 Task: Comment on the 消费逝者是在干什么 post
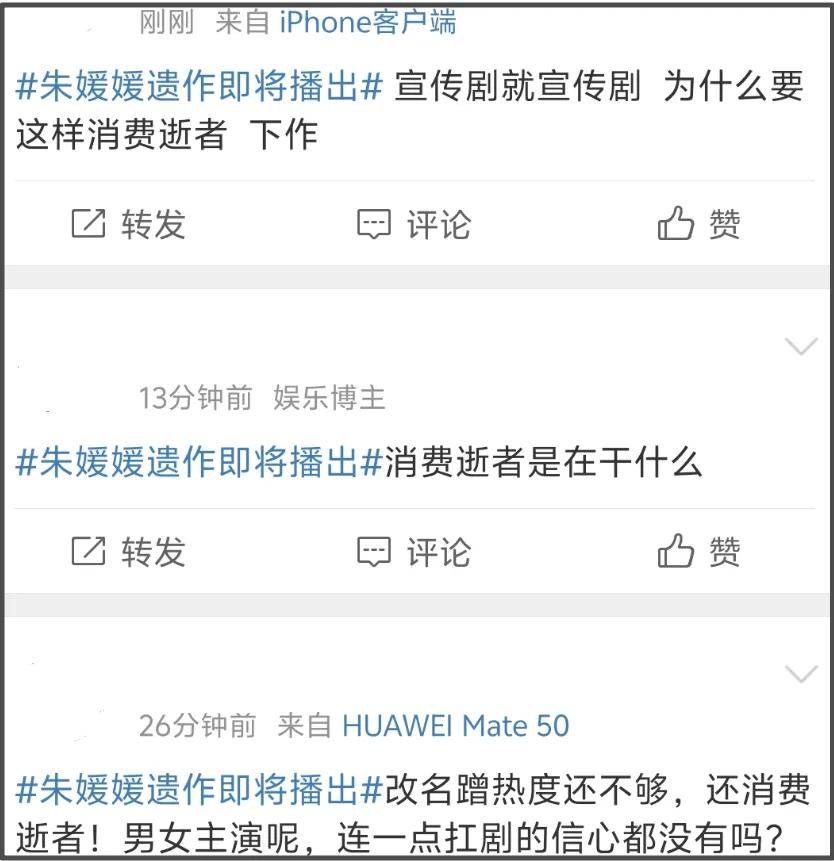pyautogui.click(x=413, y=552)
